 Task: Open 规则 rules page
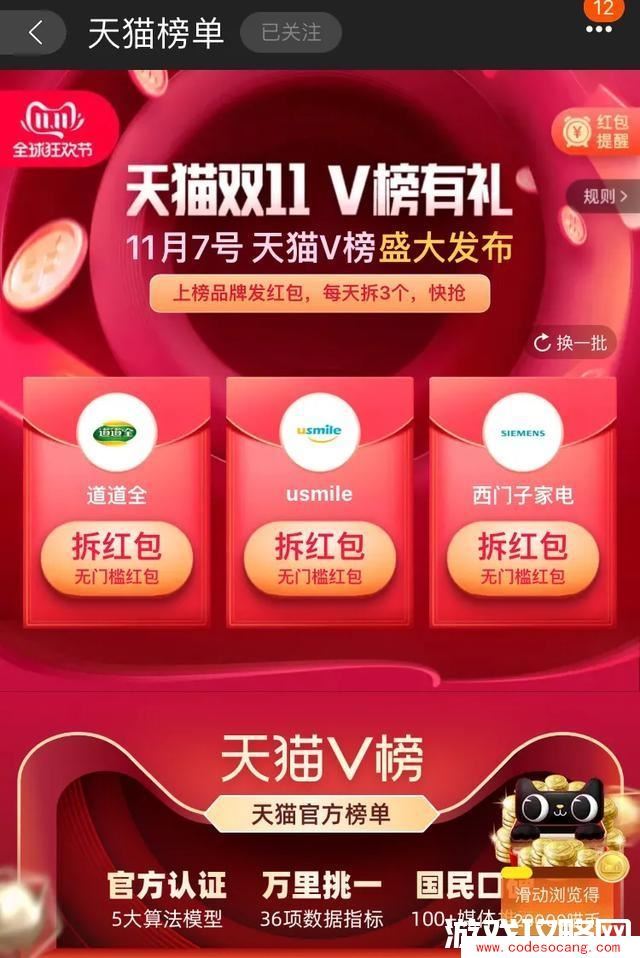pos(605,196)
